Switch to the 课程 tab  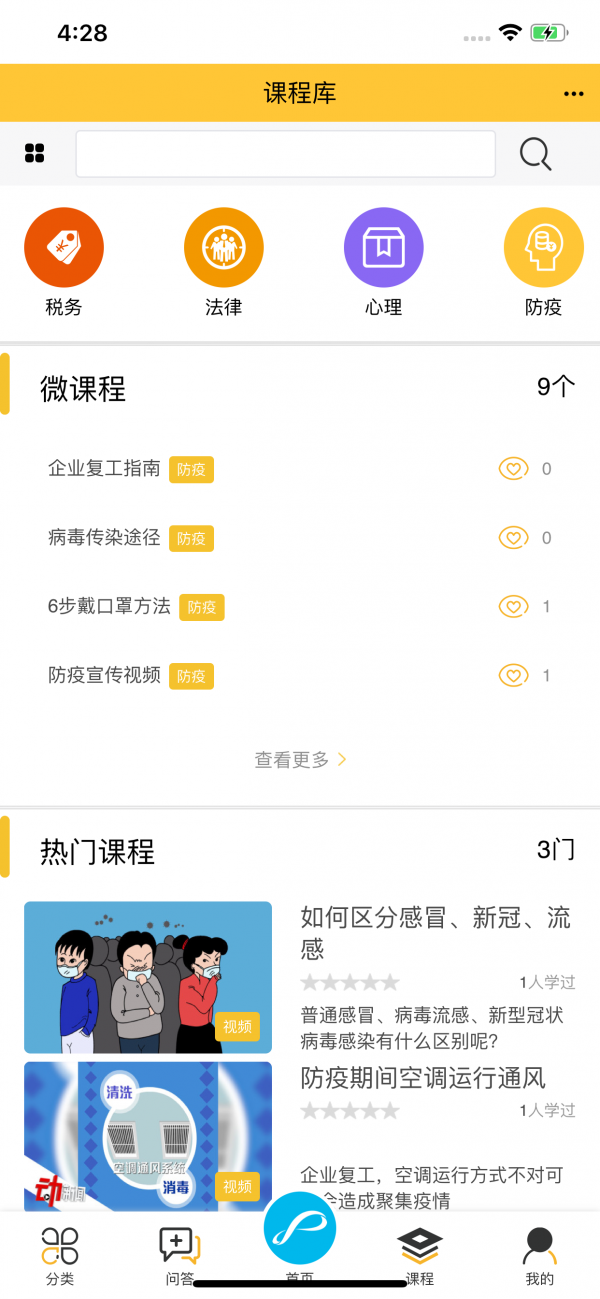tap(420, 1256)
